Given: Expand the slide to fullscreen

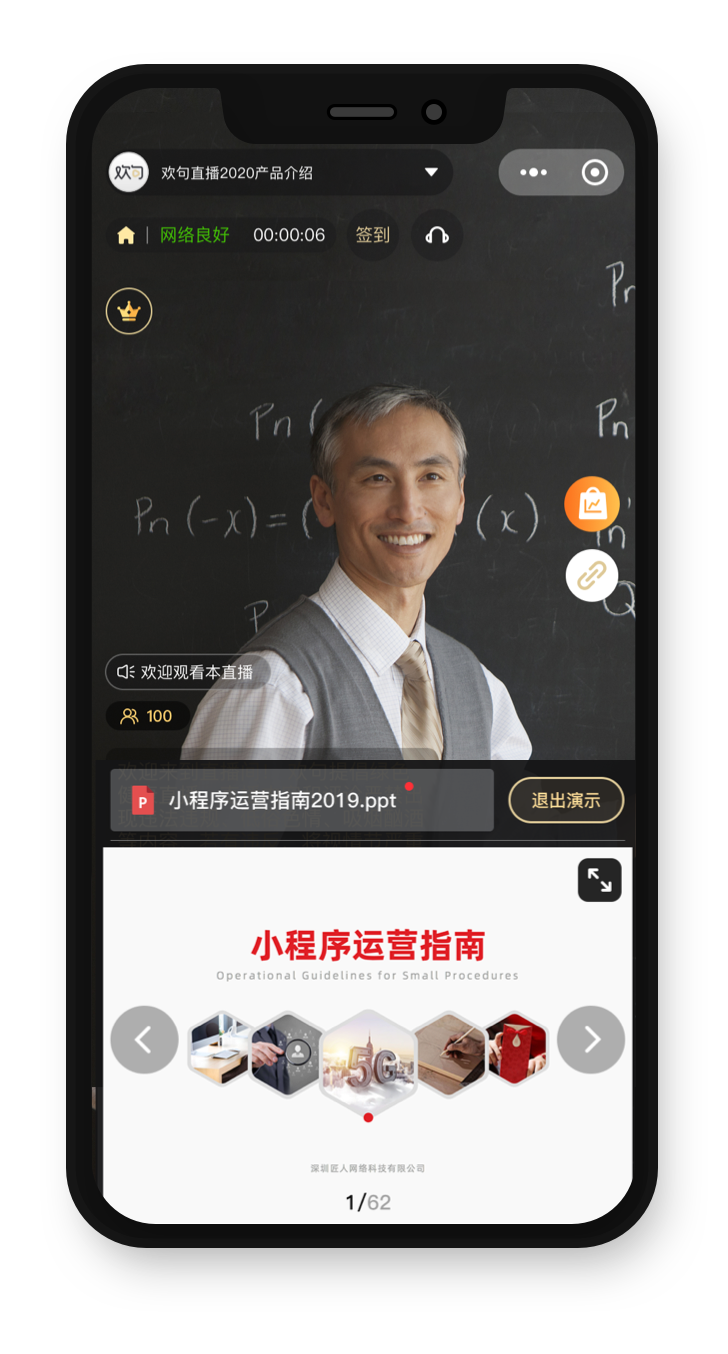Looking at the screenshot, I should (599, 880).
